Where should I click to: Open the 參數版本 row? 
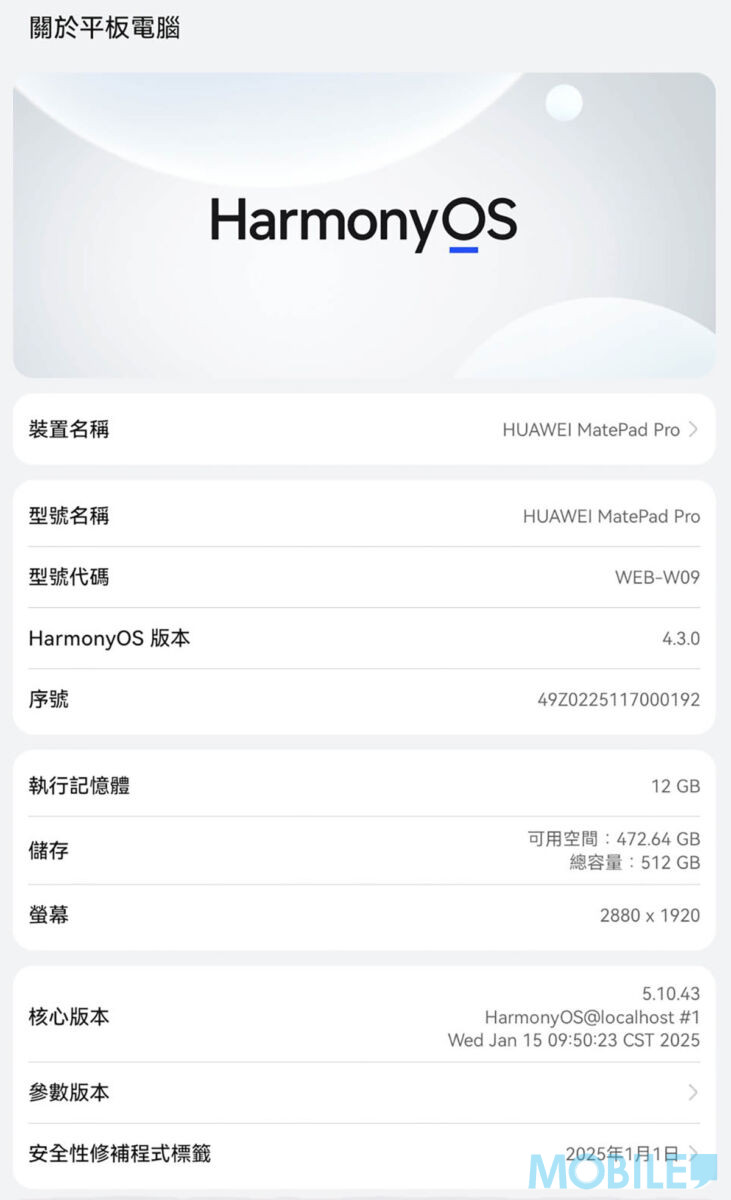click(364, 1093)
